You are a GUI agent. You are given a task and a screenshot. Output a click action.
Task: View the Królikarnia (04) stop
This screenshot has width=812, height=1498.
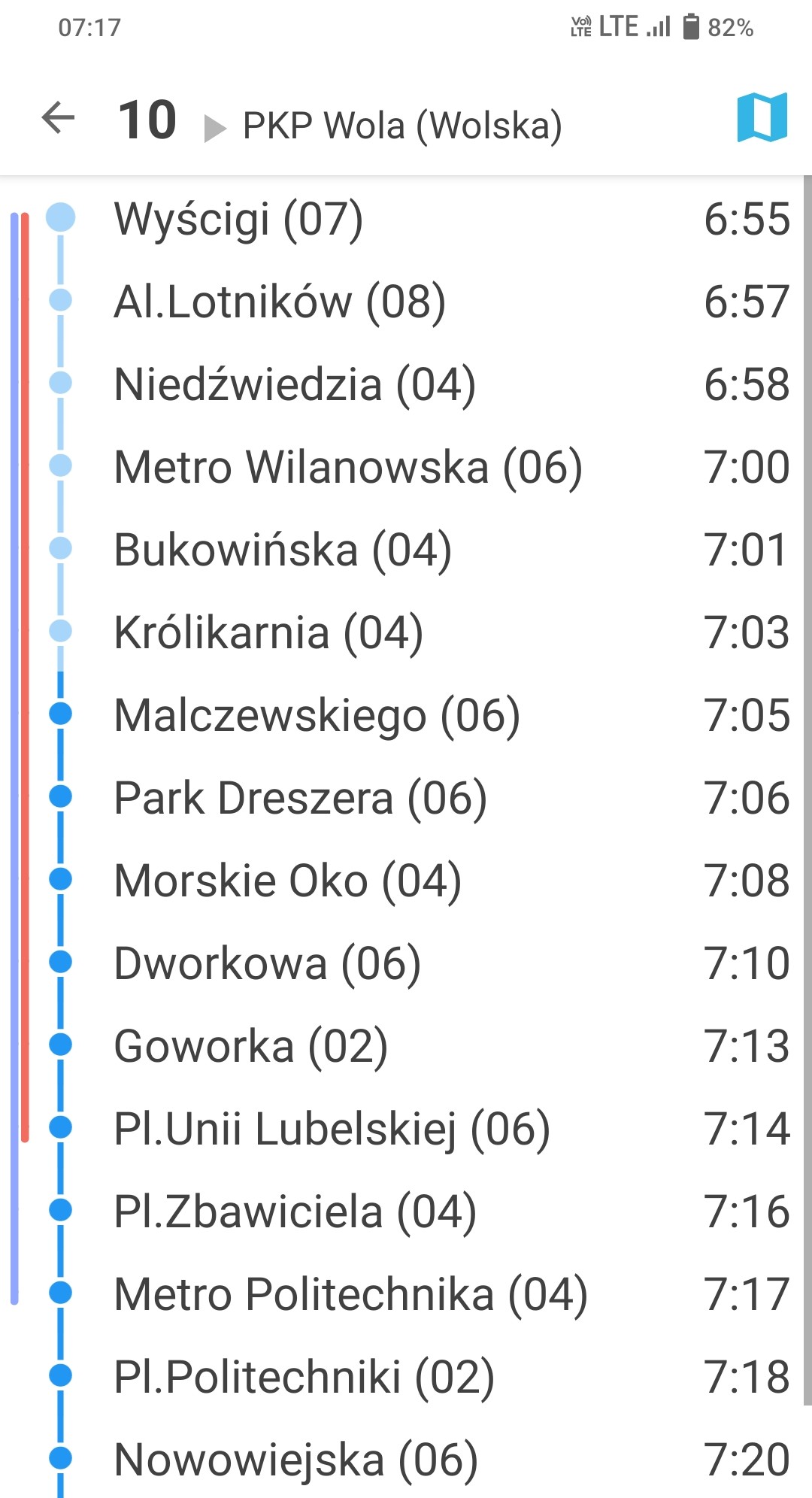pos(268,632)
